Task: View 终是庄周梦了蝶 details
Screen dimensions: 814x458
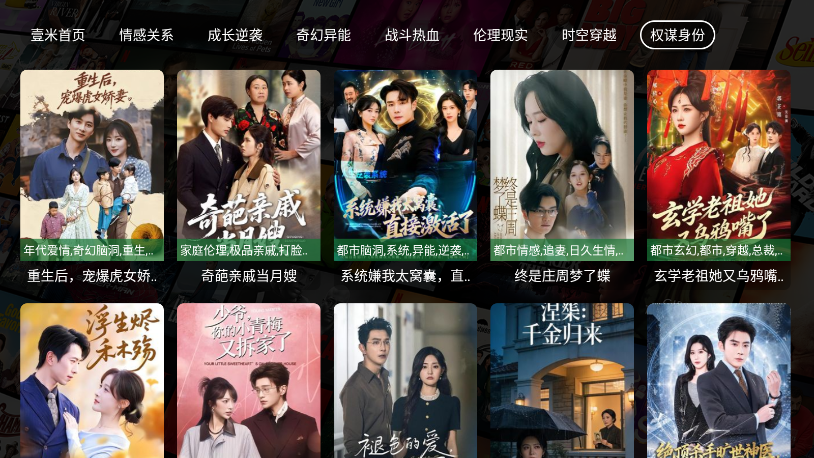Action: coord(562,165)
